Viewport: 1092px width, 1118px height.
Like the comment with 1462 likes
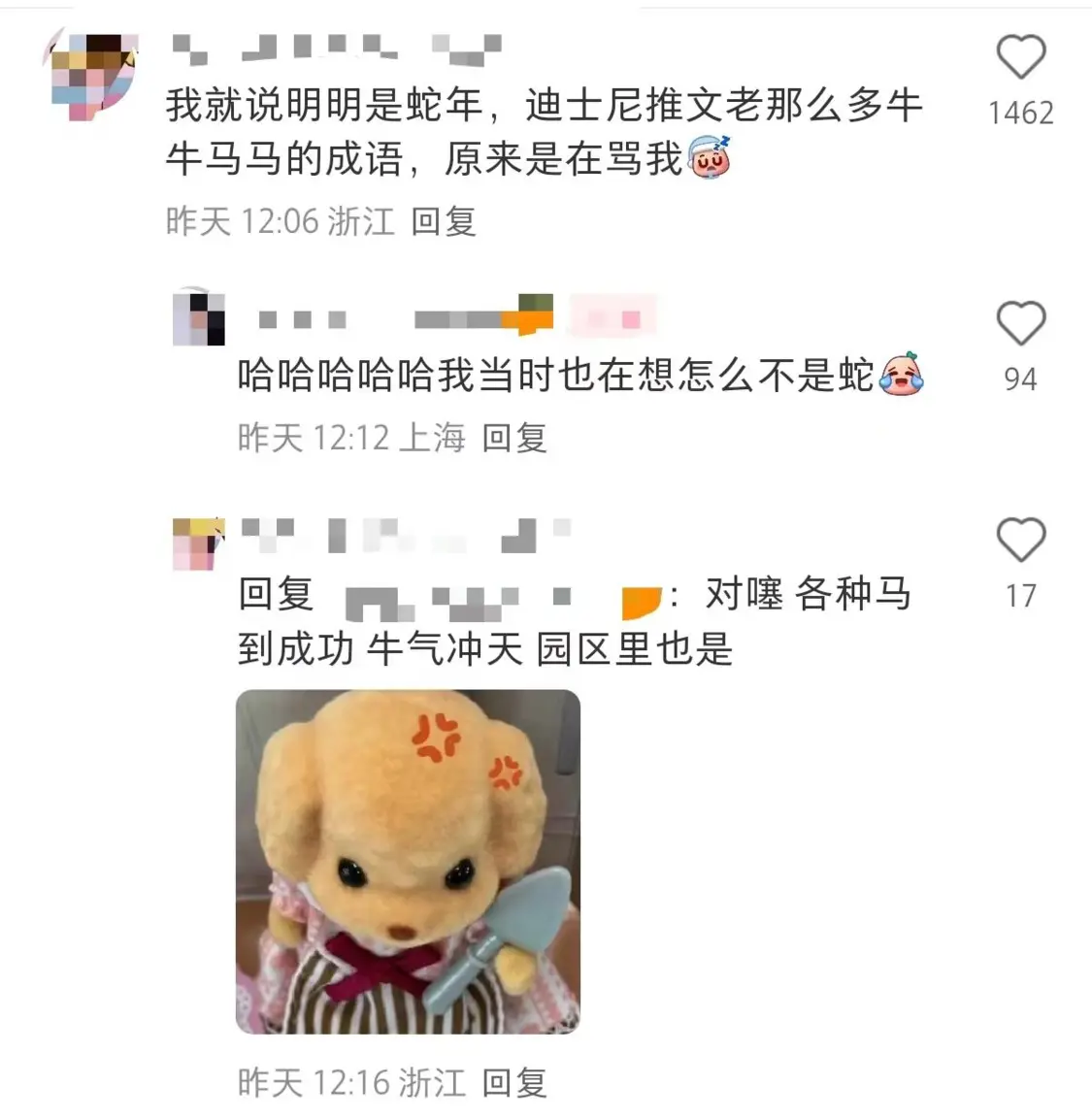point(1020,57)
